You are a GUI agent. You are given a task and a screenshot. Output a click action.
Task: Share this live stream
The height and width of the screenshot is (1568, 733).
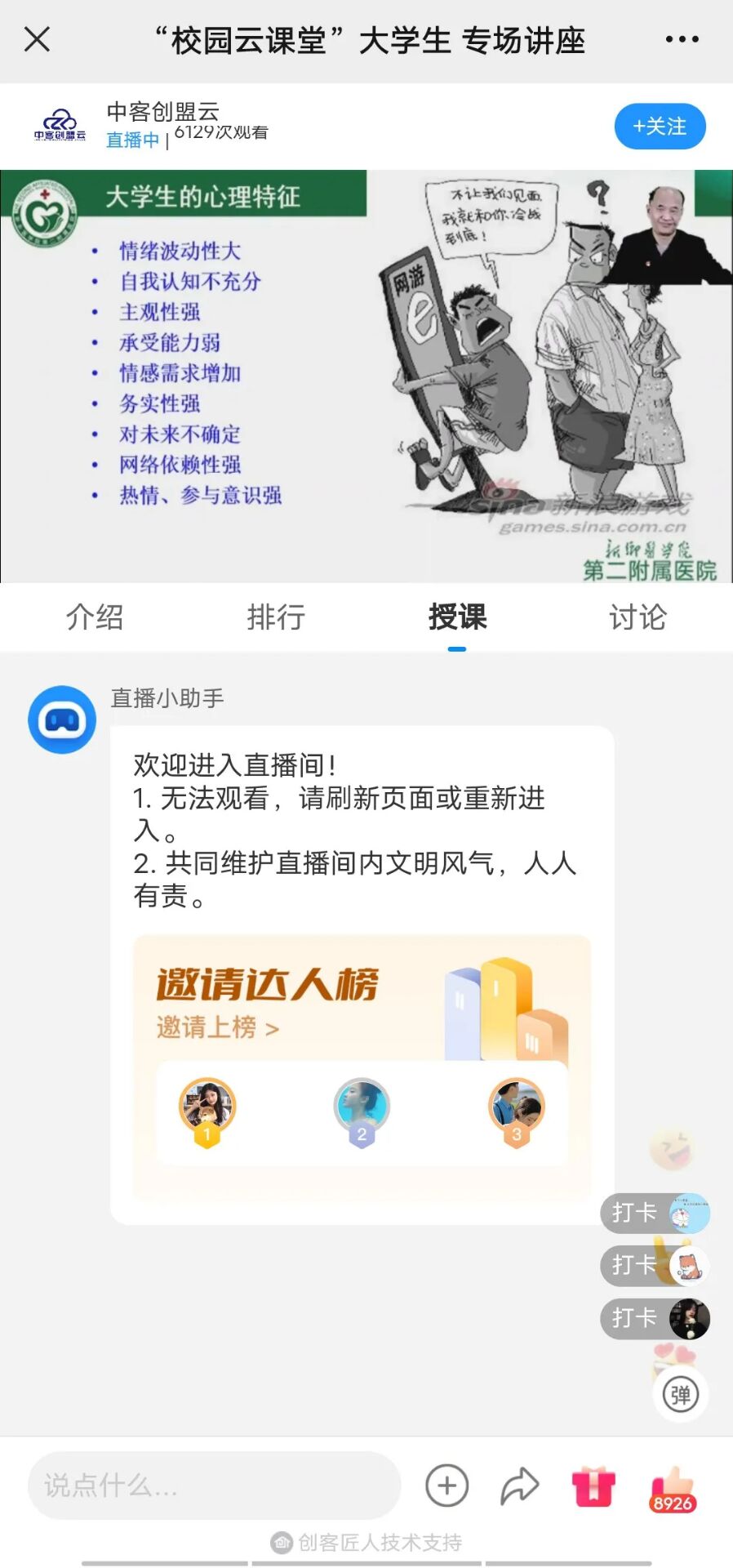pos(519,1486)
